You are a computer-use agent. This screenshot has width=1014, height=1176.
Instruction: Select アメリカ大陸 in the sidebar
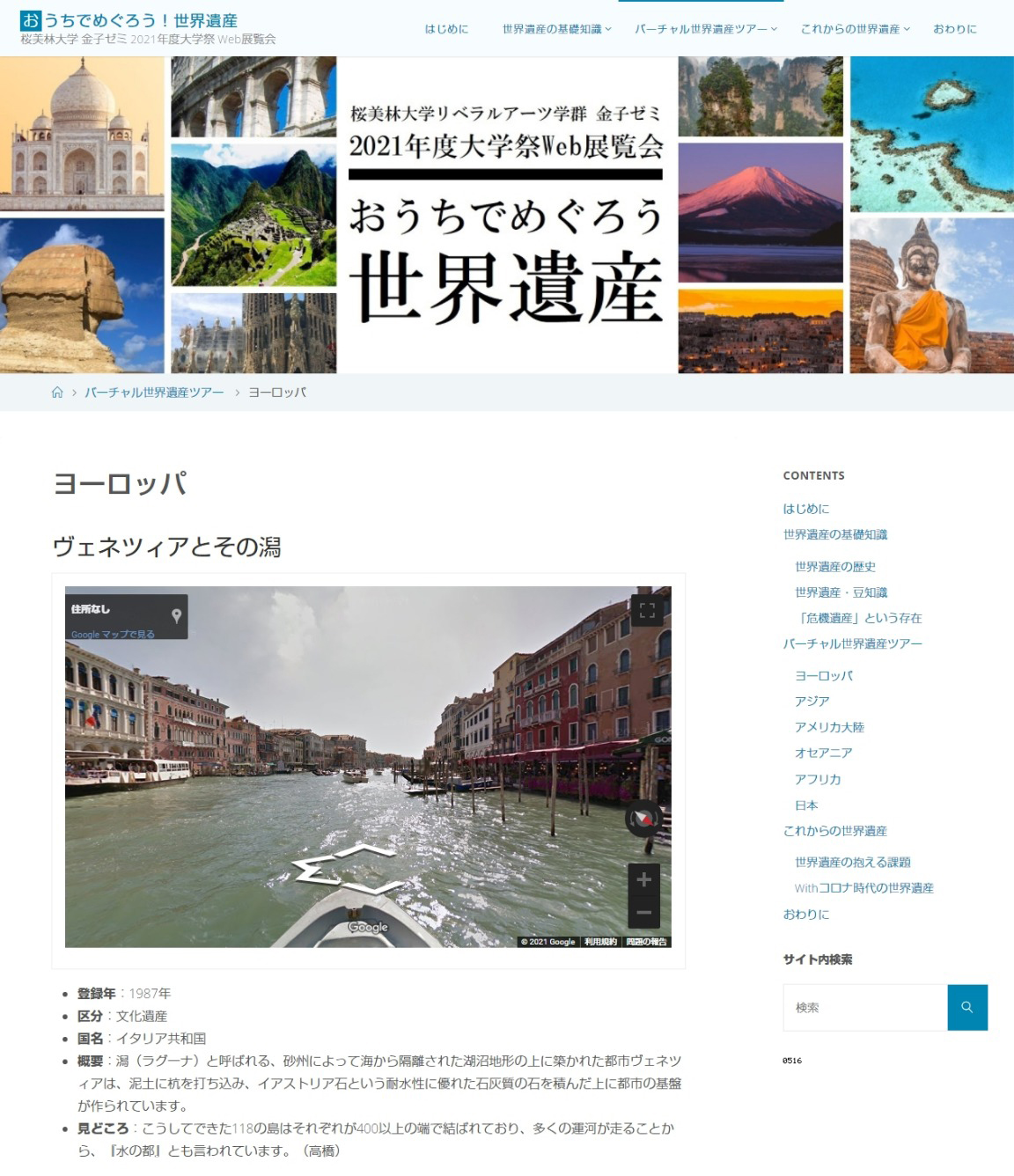click(x=829, y=727)
